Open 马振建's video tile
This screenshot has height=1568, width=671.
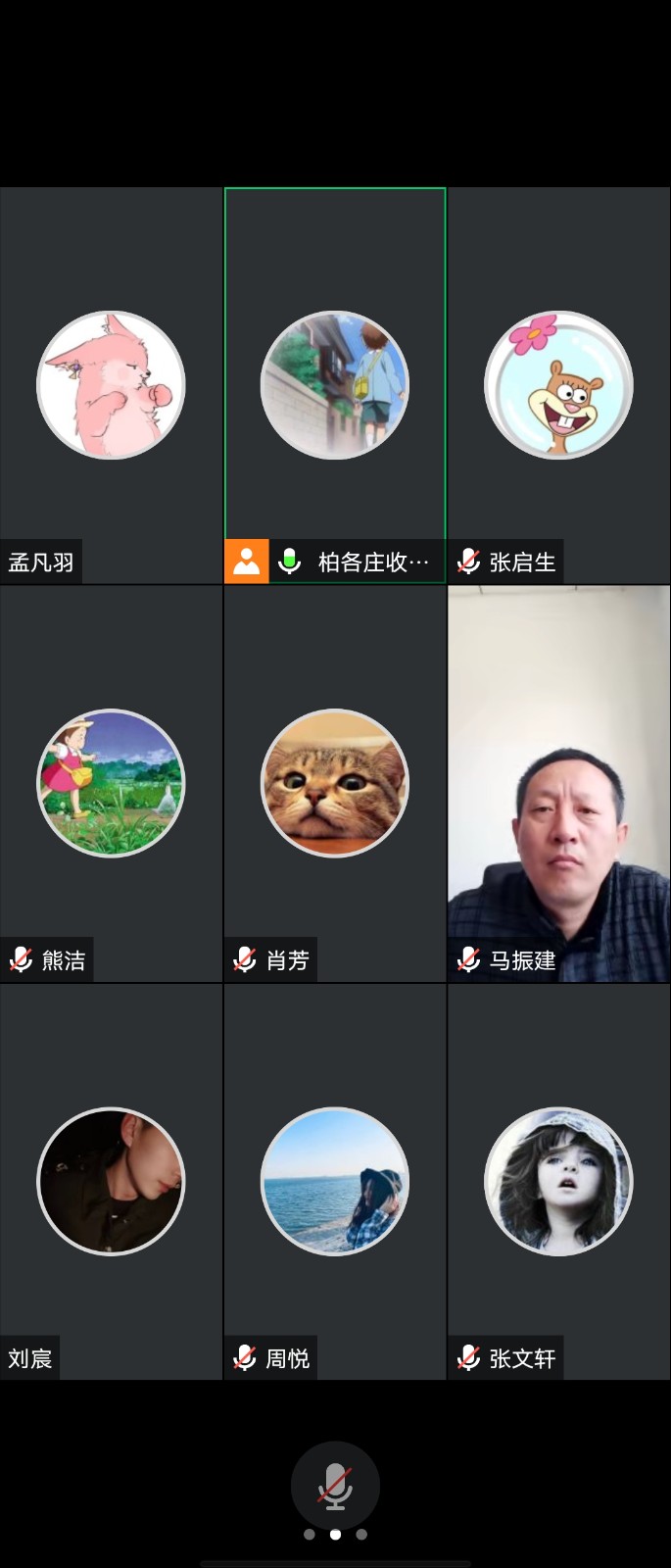pos(558,783)
